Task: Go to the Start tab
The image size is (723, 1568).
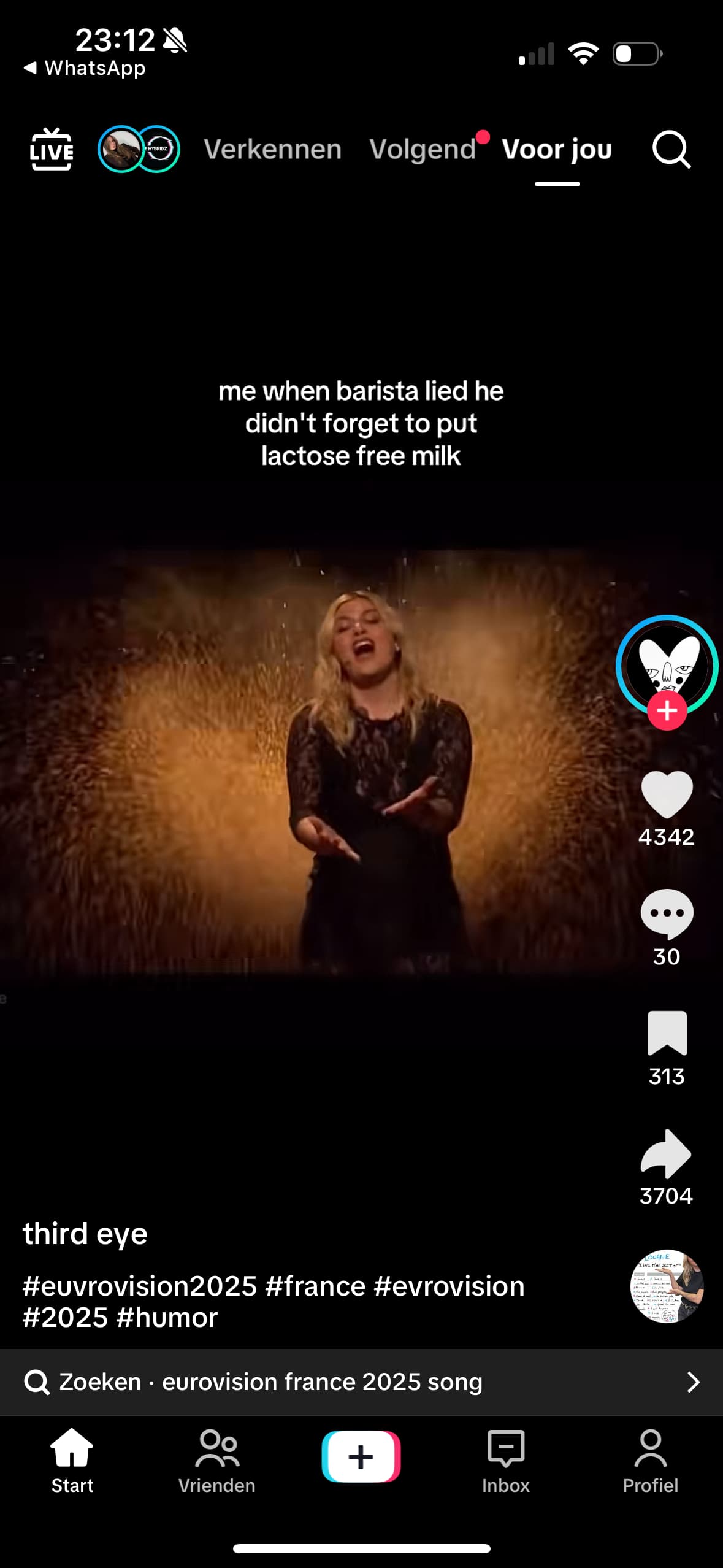Action: 72,1461
